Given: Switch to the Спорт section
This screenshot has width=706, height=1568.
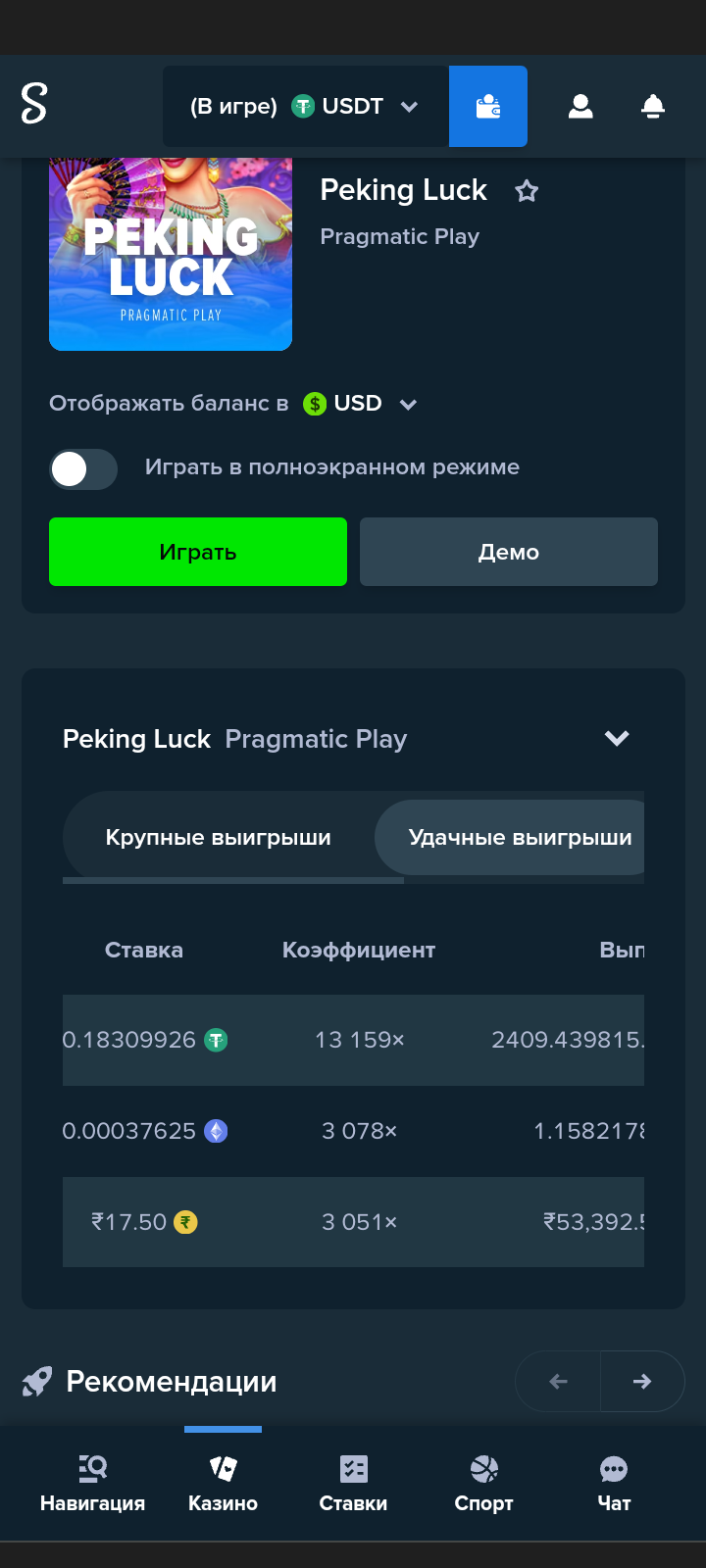Looking at the screenshot, I should click(483, 1484).
